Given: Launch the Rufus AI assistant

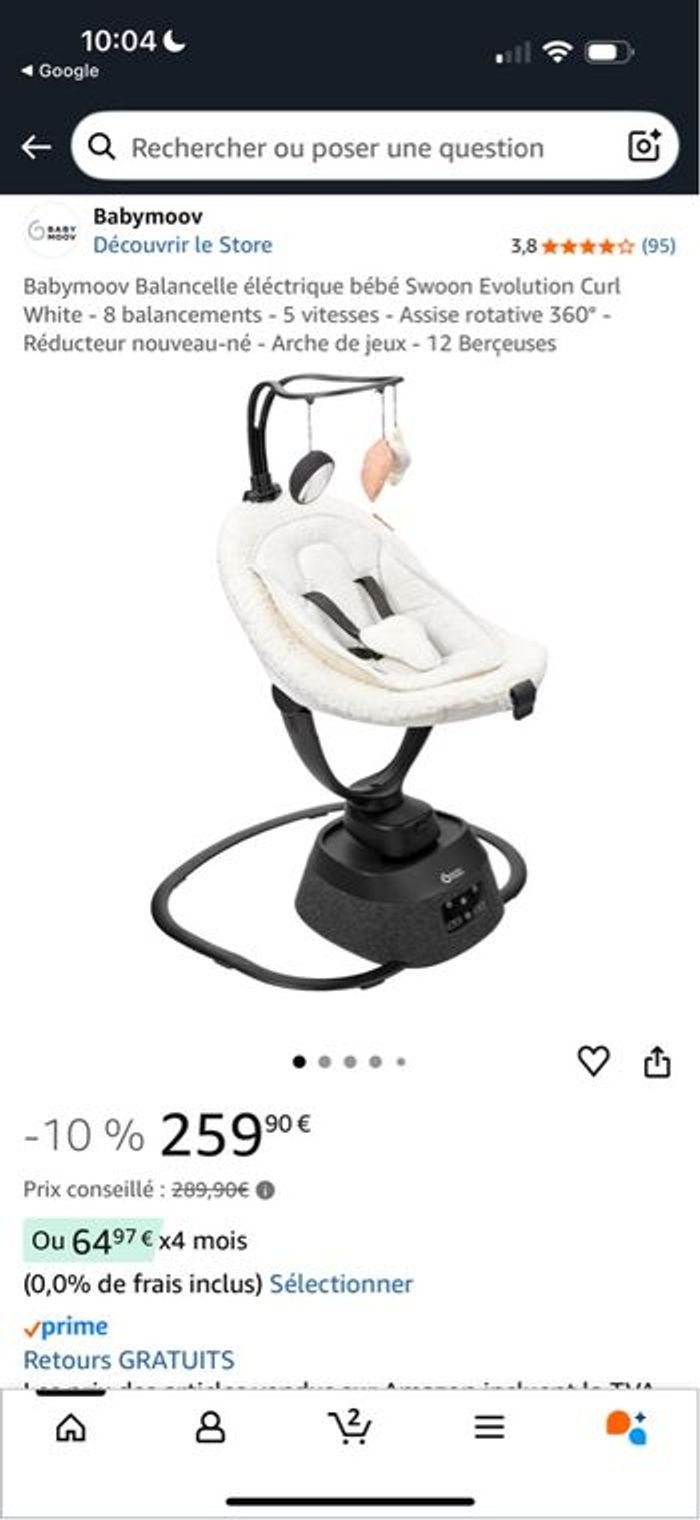Looking at the screenshot, I should click(x=627, y=1427).
